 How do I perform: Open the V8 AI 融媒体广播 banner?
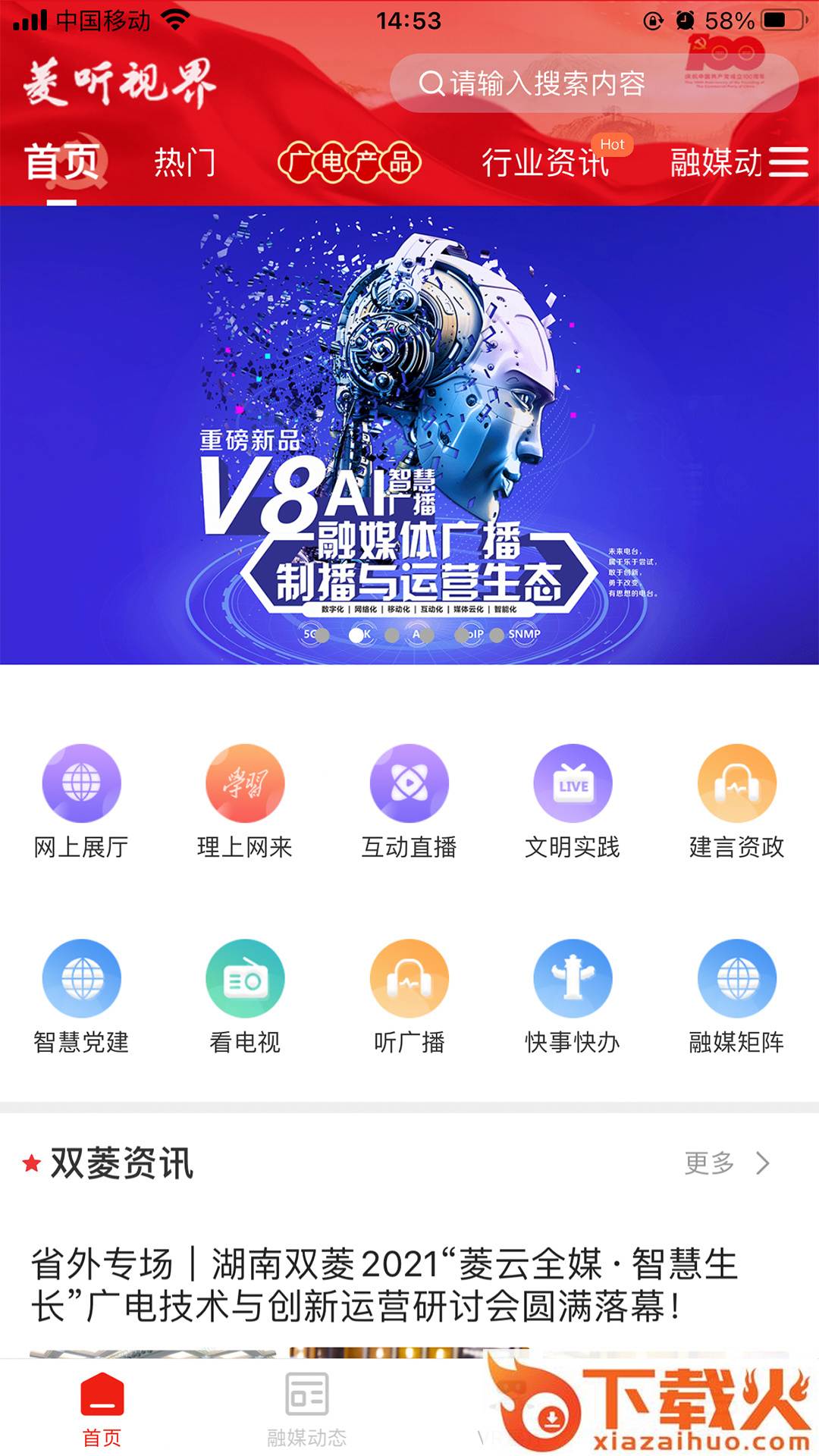tap(409, 435)
